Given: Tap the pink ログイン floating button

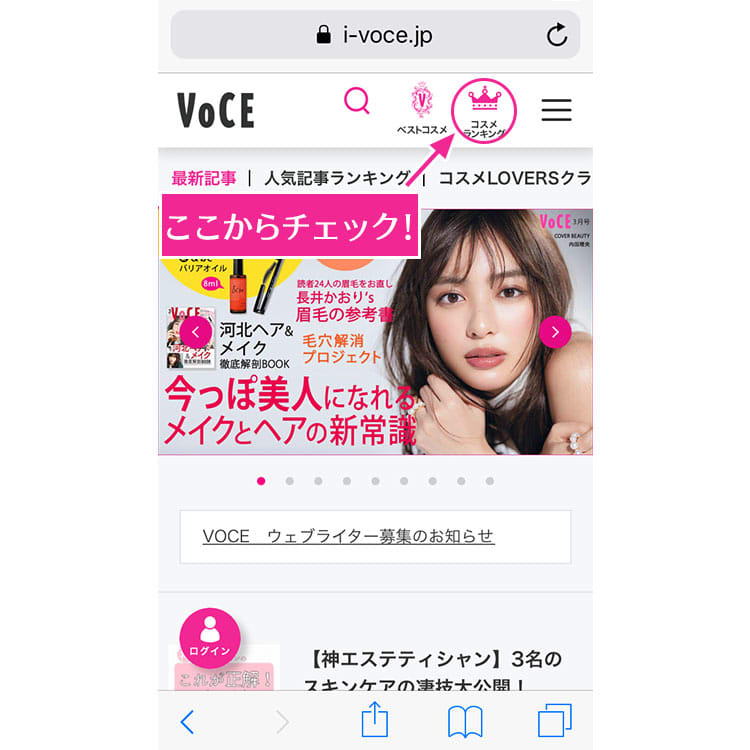Looking at the screenshot, I should [209, 637].
